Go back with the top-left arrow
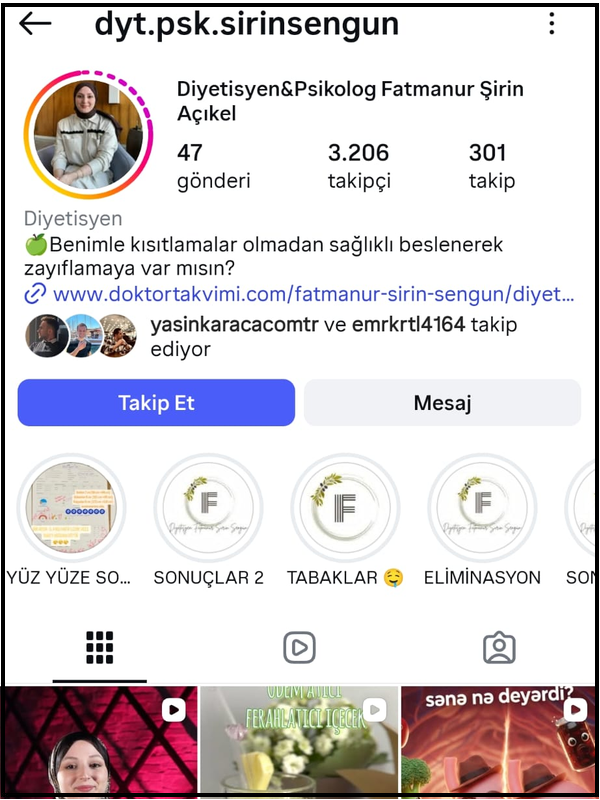 tap(36, 25)
